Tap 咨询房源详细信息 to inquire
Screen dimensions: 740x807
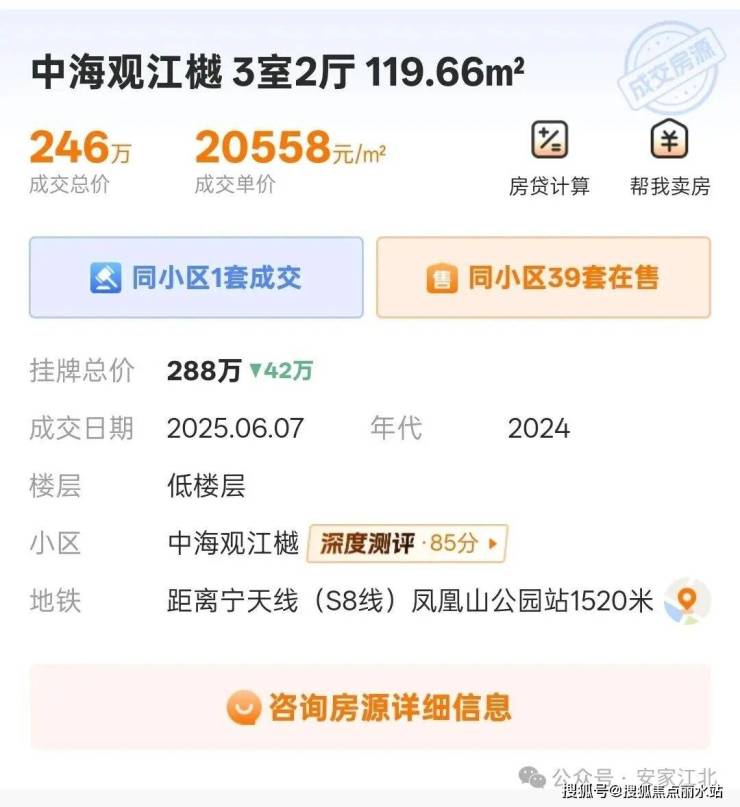pyautogui.click(x=370, y=707)
